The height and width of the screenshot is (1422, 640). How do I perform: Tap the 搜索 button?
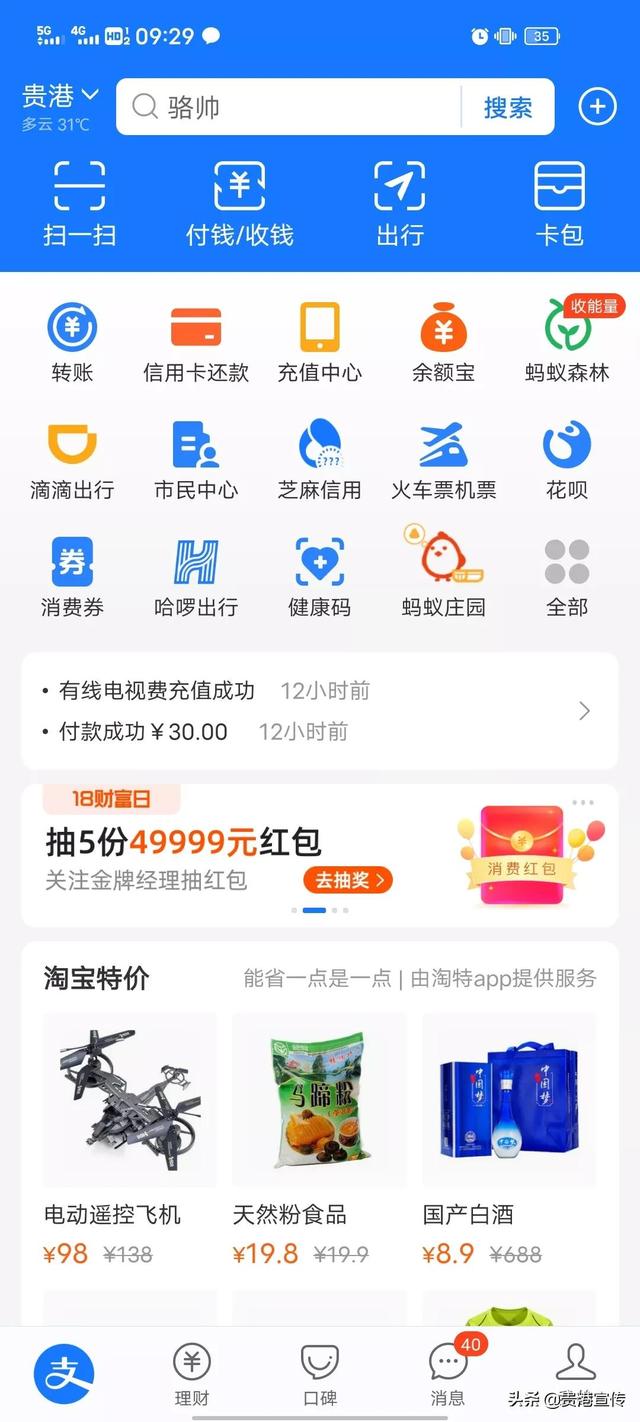point(508,107)
